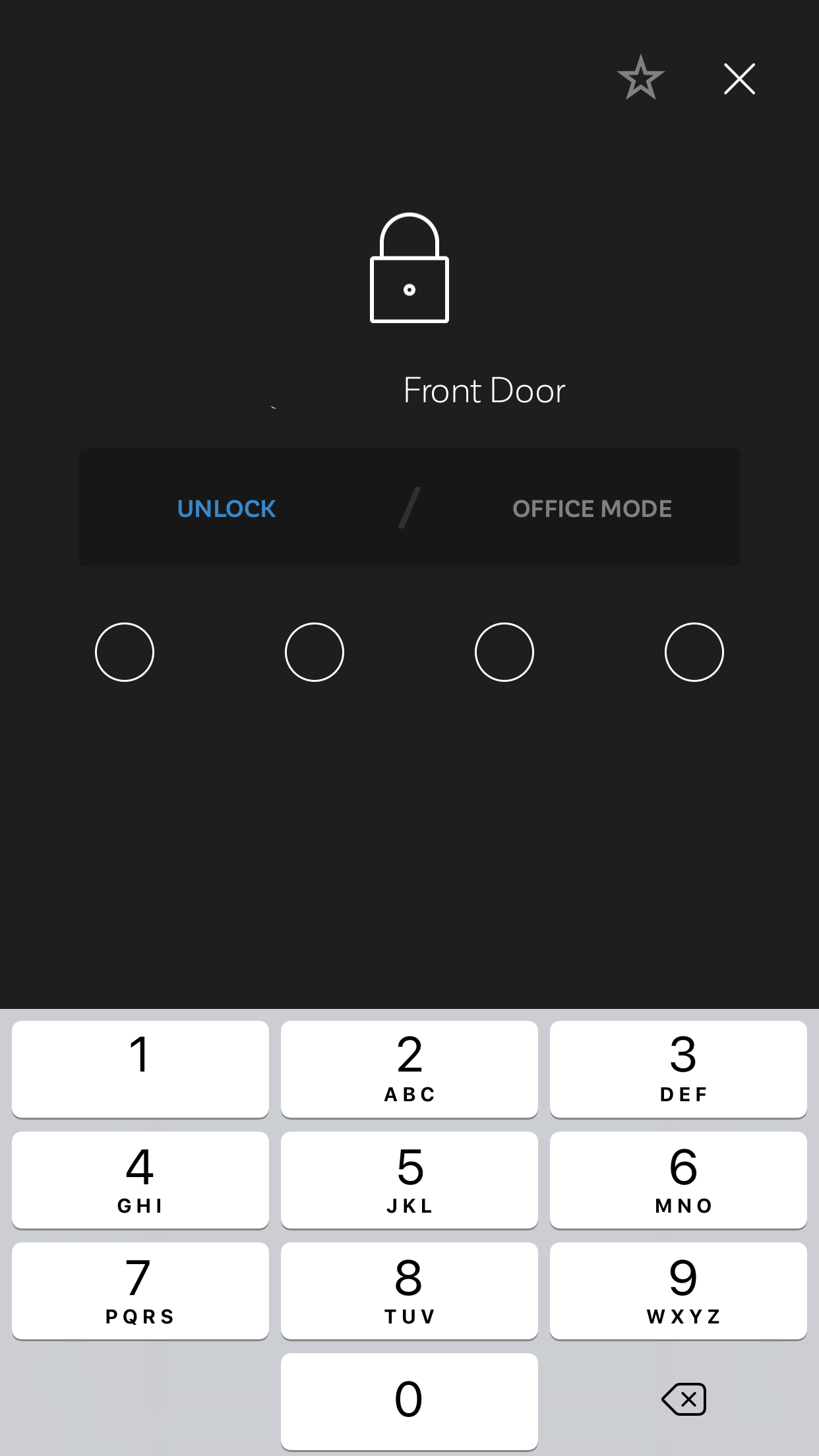Enter digit 9 on the keypad
Image resolution: width=819 pixels, height=1456 pixels.
[678, 1290]
